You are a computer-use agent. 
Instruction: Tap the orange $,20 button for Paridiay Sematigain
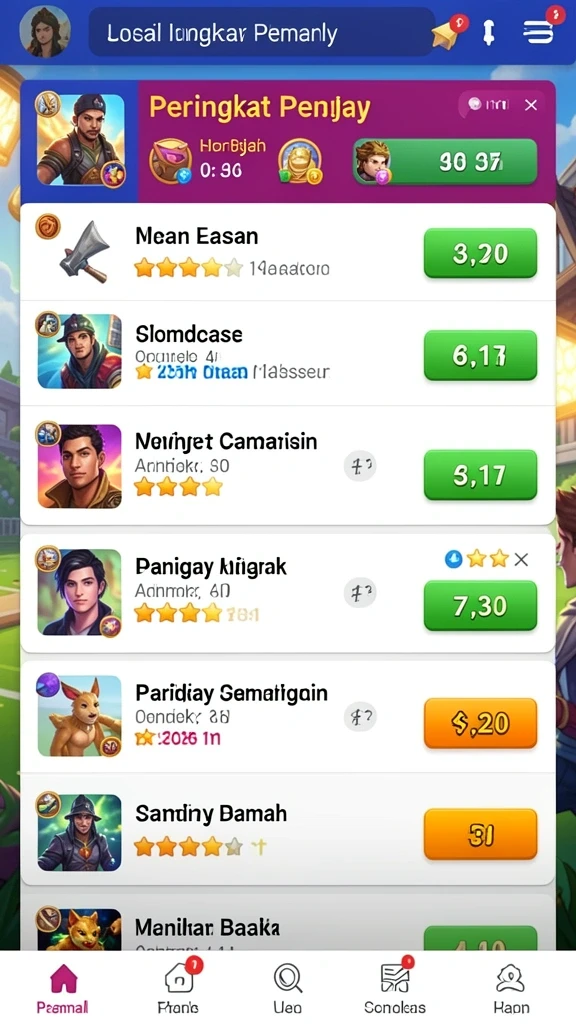tap(480, 723)
